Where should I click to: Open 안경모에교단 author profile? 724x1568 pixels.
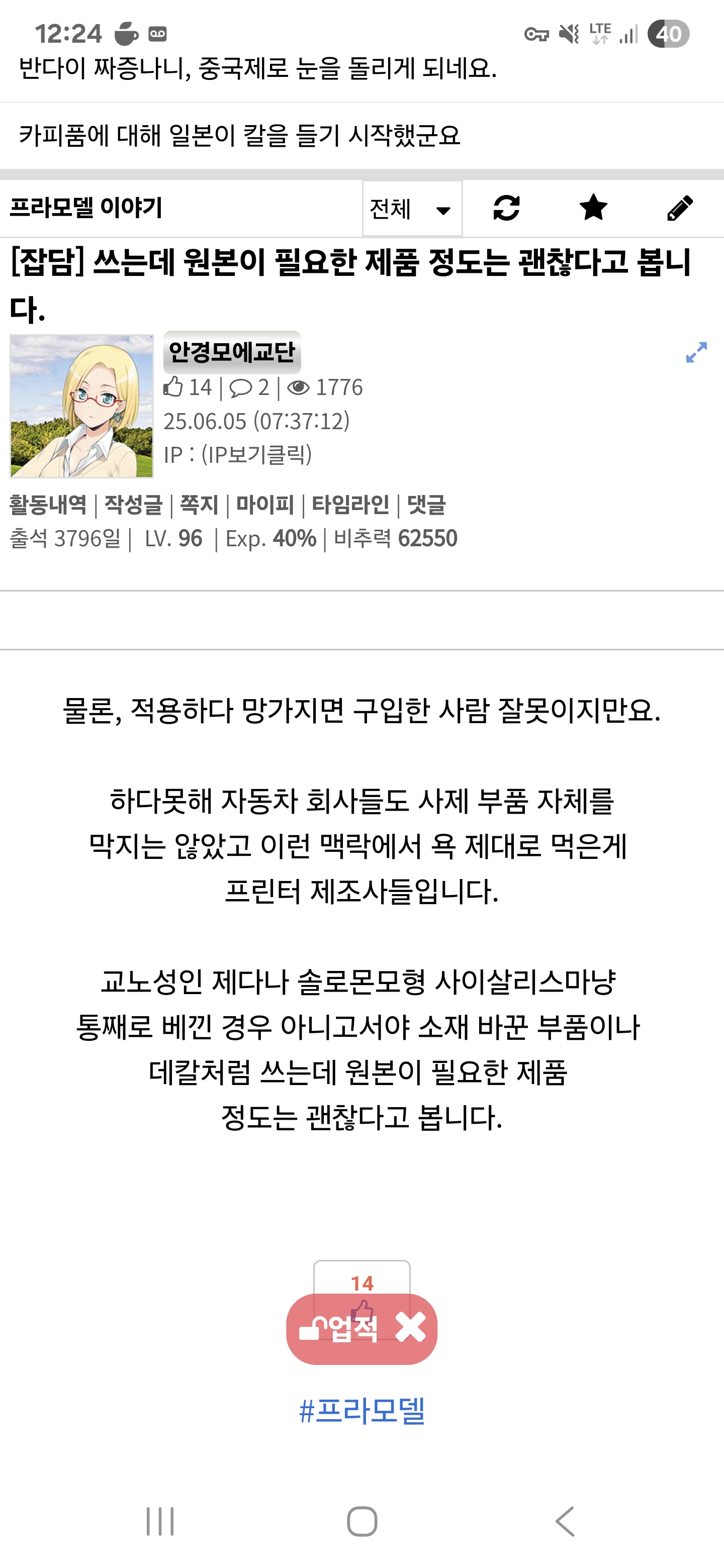[232, 352]
